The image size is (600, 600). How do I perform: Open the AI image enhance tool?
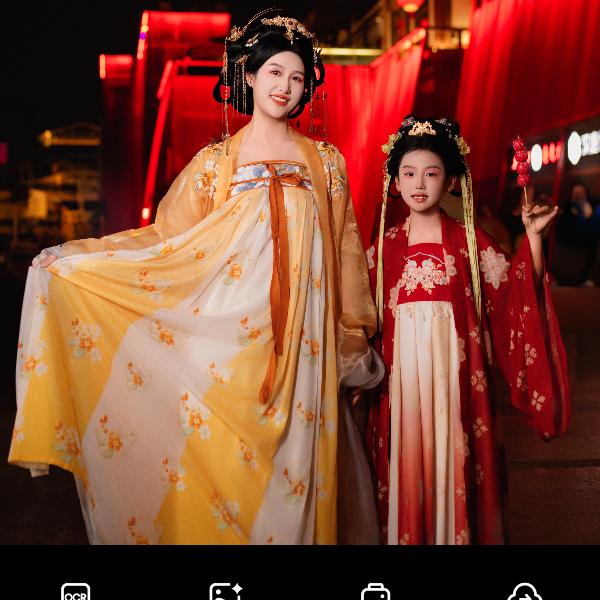[x=225, y=591]
